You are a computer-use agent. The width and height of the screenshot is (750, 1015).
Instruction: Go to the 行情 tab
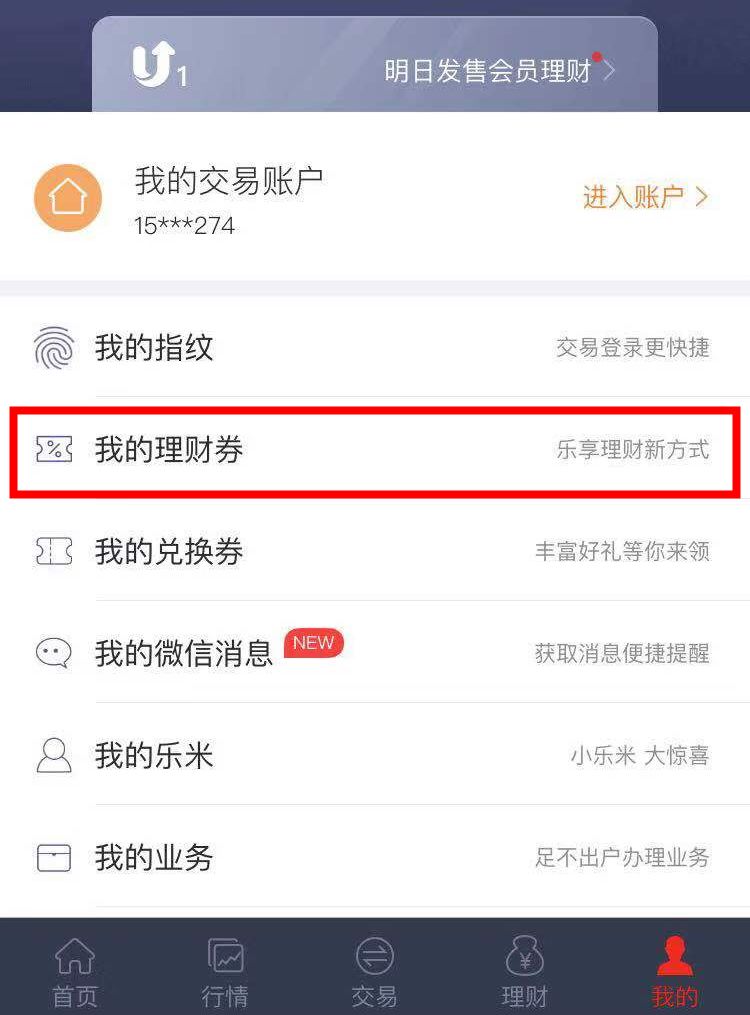click(x=225, y=970)
